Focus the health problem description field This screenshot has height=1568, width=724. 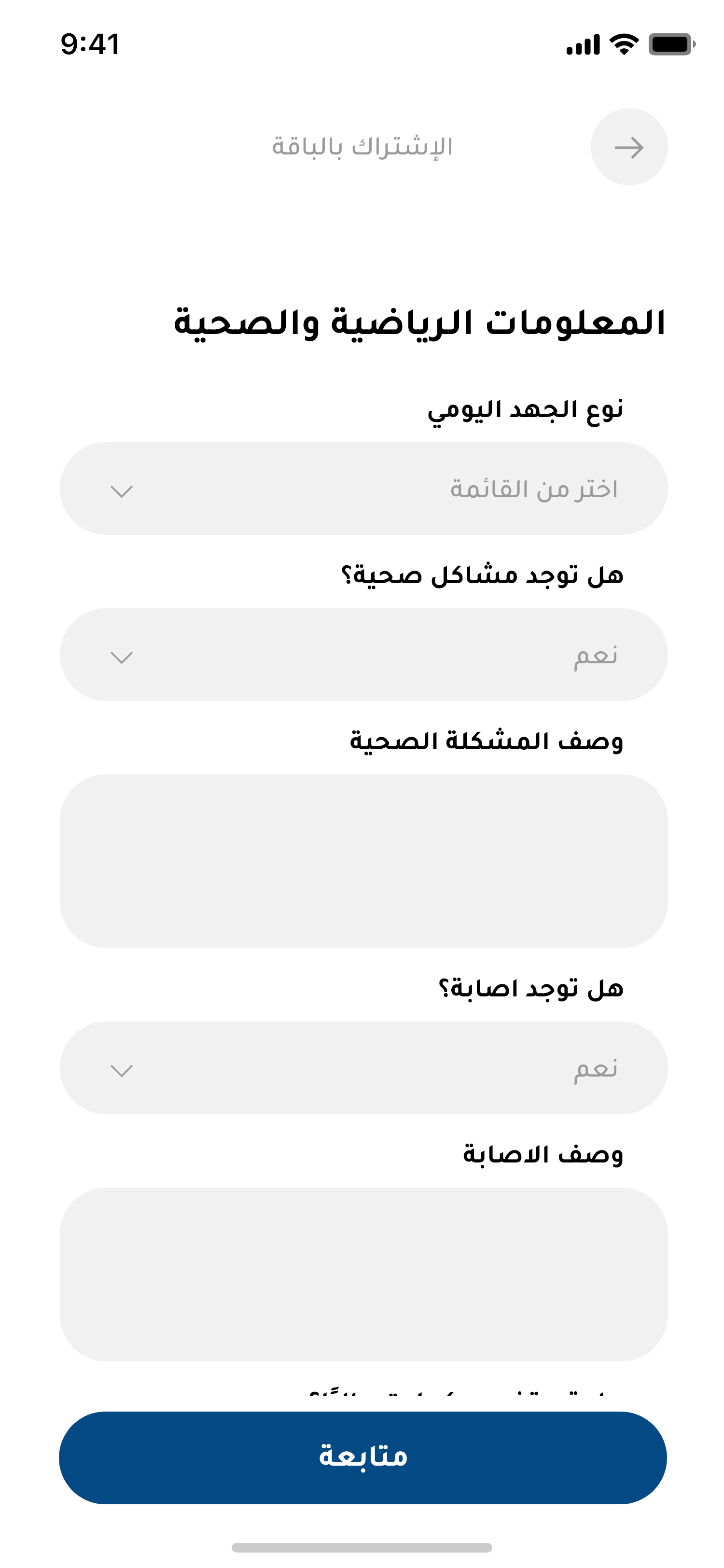[363, 861]
